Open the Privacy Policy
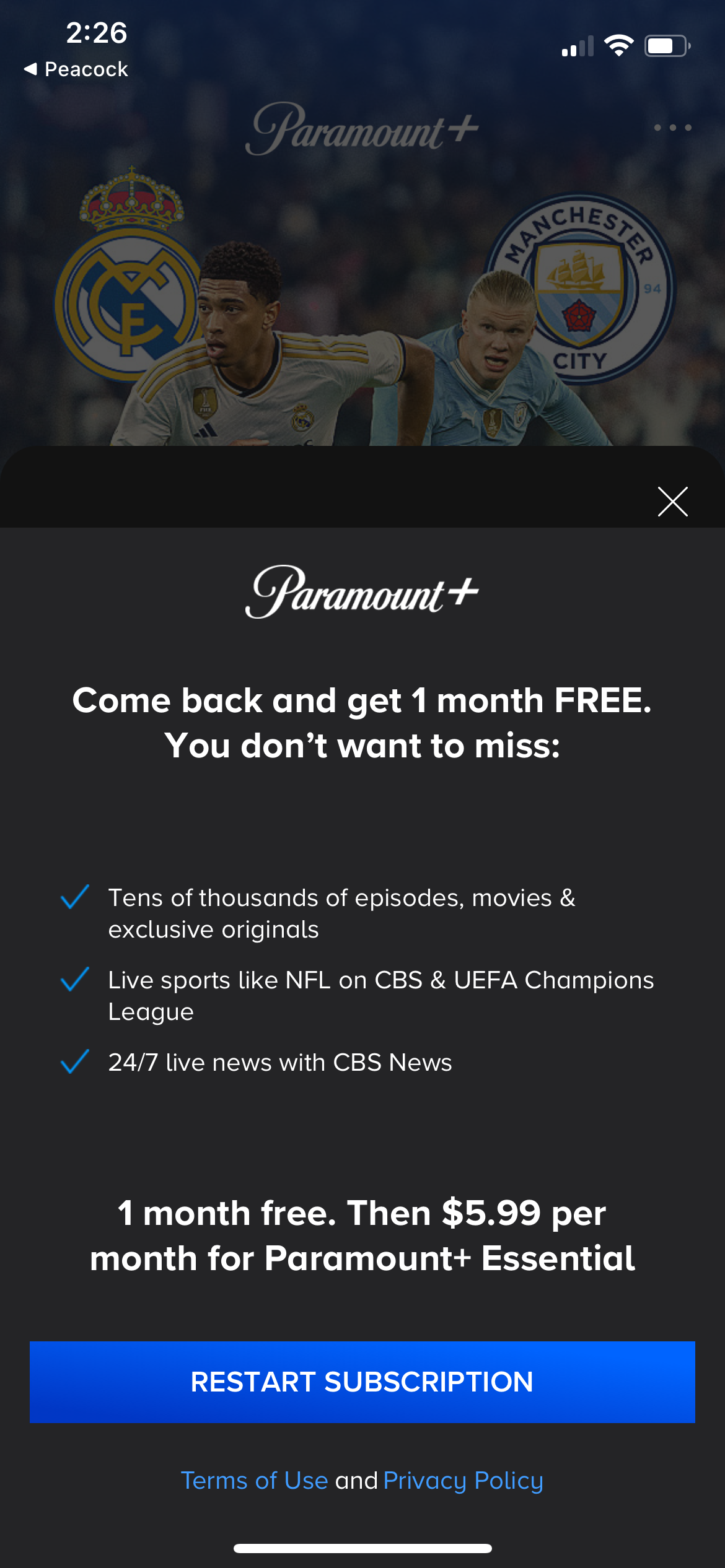The height and width of the screenshot is (1568, 725). (462, 1481)
